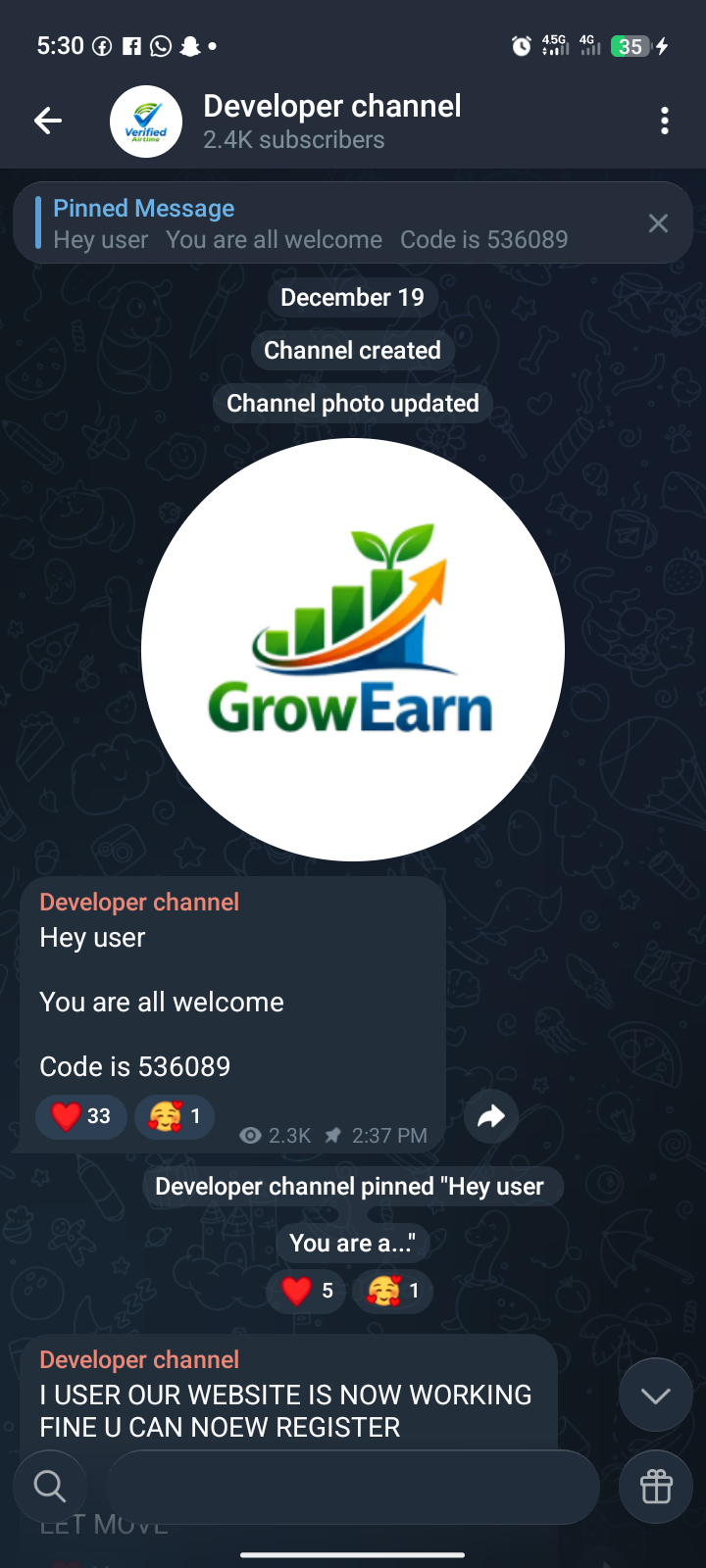
Task: Tap the smiling-hearts reaction on Code message
Action: [x=176, y=1116]
